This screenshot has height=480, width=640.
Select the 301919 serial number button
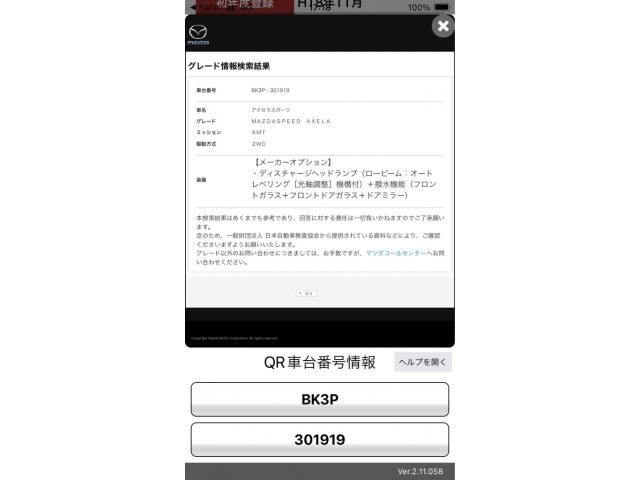click(320, 439)
